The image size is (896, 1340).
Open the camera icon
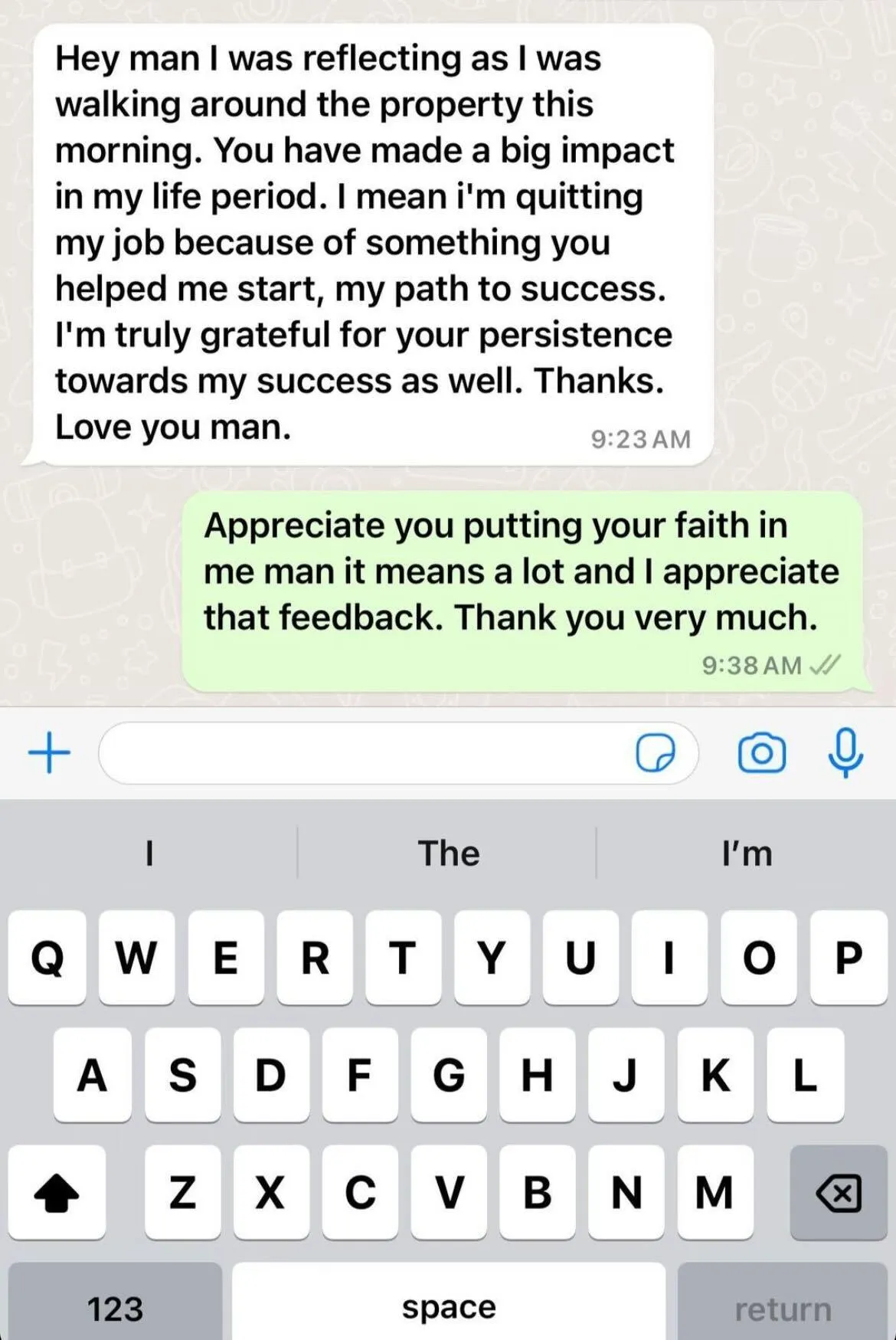point(761,753)
